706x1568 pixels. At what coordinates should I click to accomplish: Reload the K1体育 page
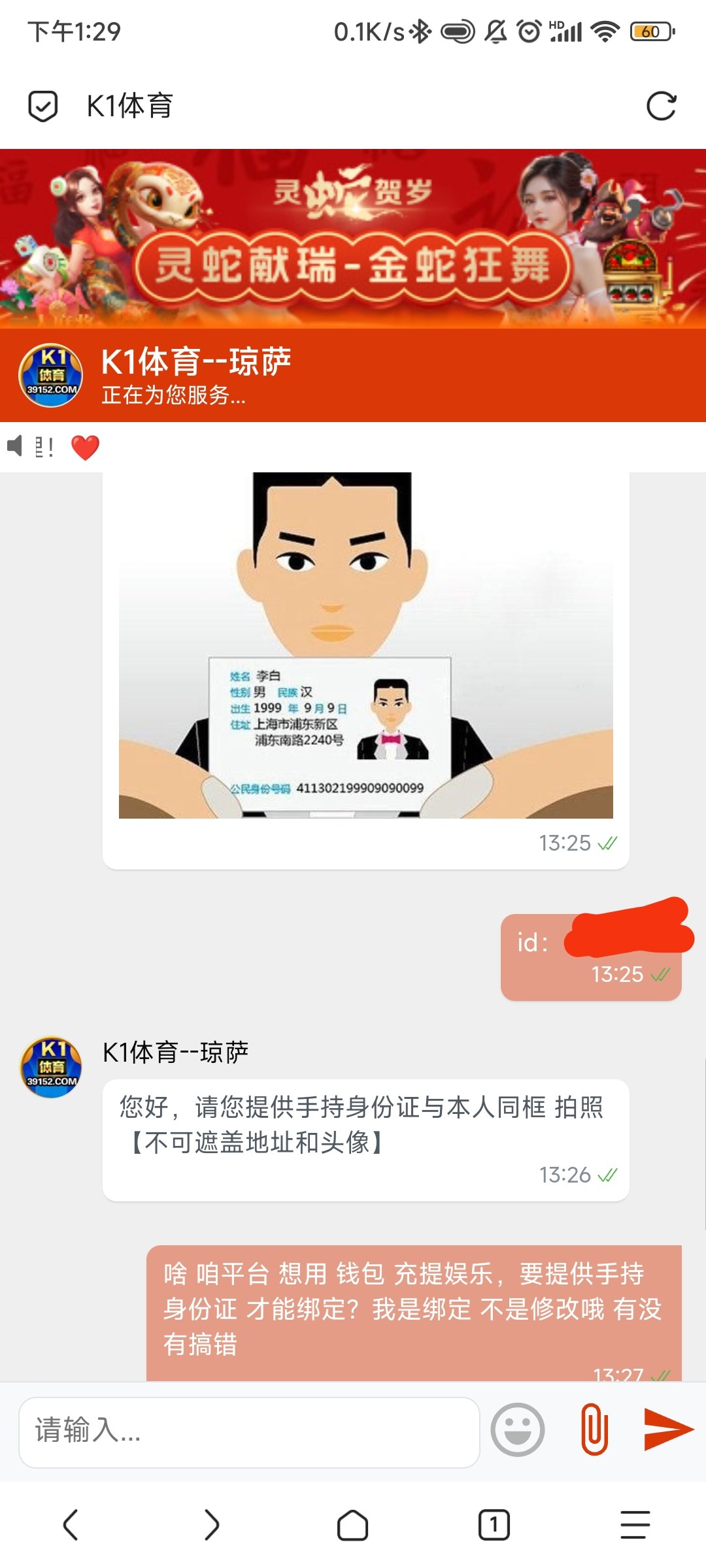(661, 106)
